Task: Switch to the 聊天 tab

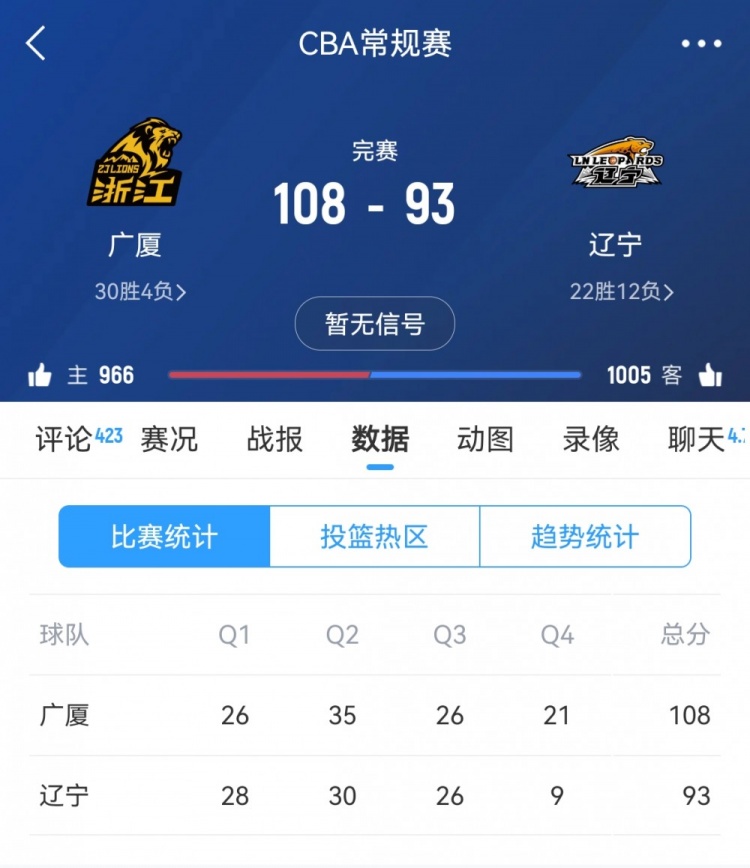Action: click(x=697, y=439)
